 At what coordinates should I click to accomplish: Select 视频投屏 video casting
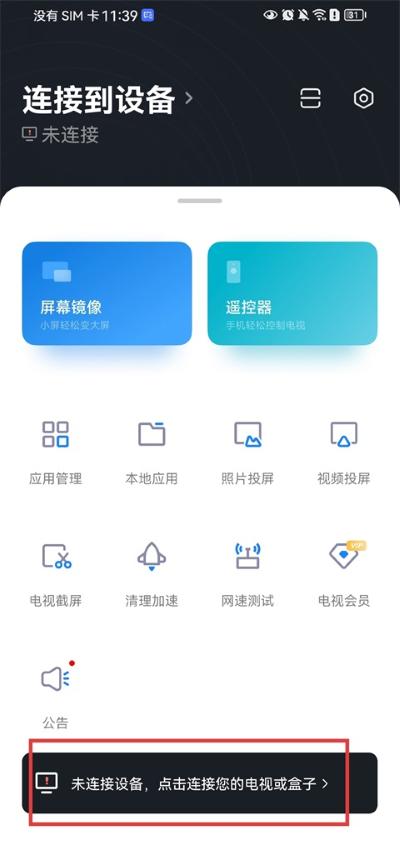(344, 453)
